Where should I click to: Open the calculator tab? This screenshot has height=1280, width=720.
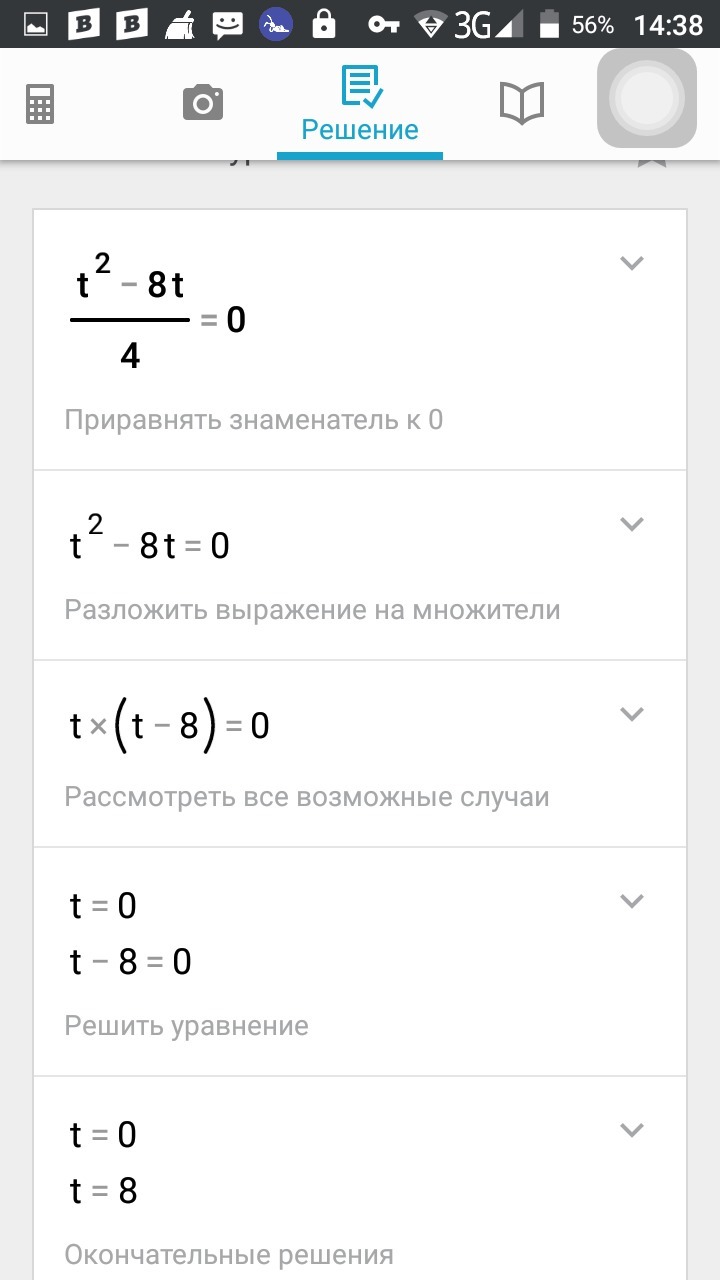40,103
